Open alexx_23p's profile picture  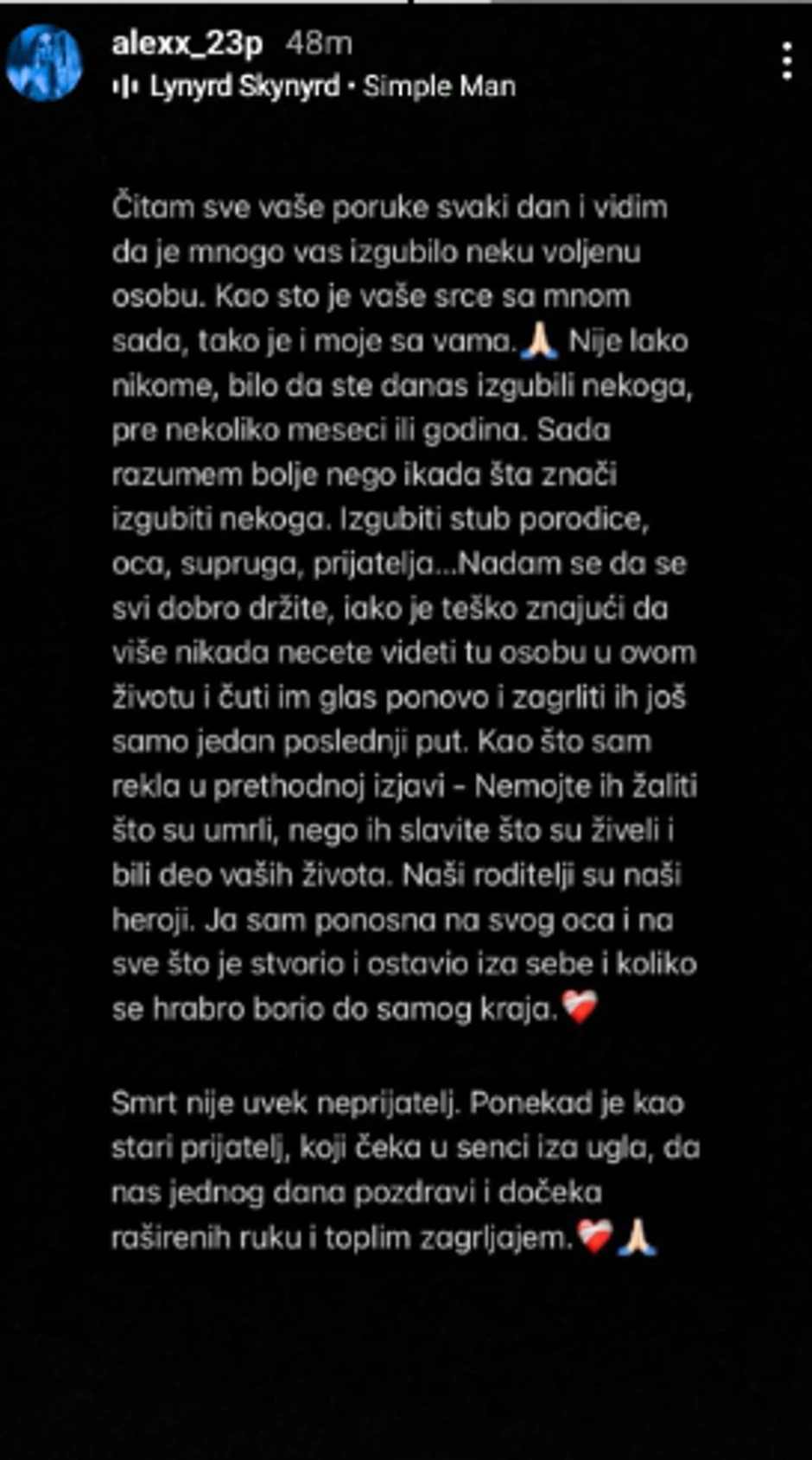pyautogui.click(x=44, y=63)
